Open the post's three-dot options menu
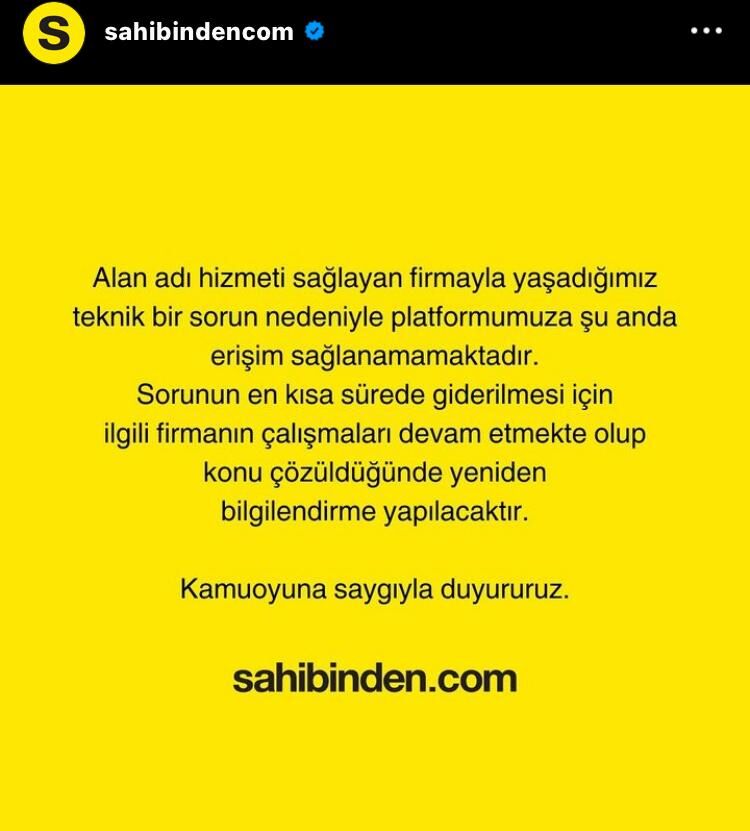This screenshot has height=831, width=750. pyautogui.click(x=706, y=31)
